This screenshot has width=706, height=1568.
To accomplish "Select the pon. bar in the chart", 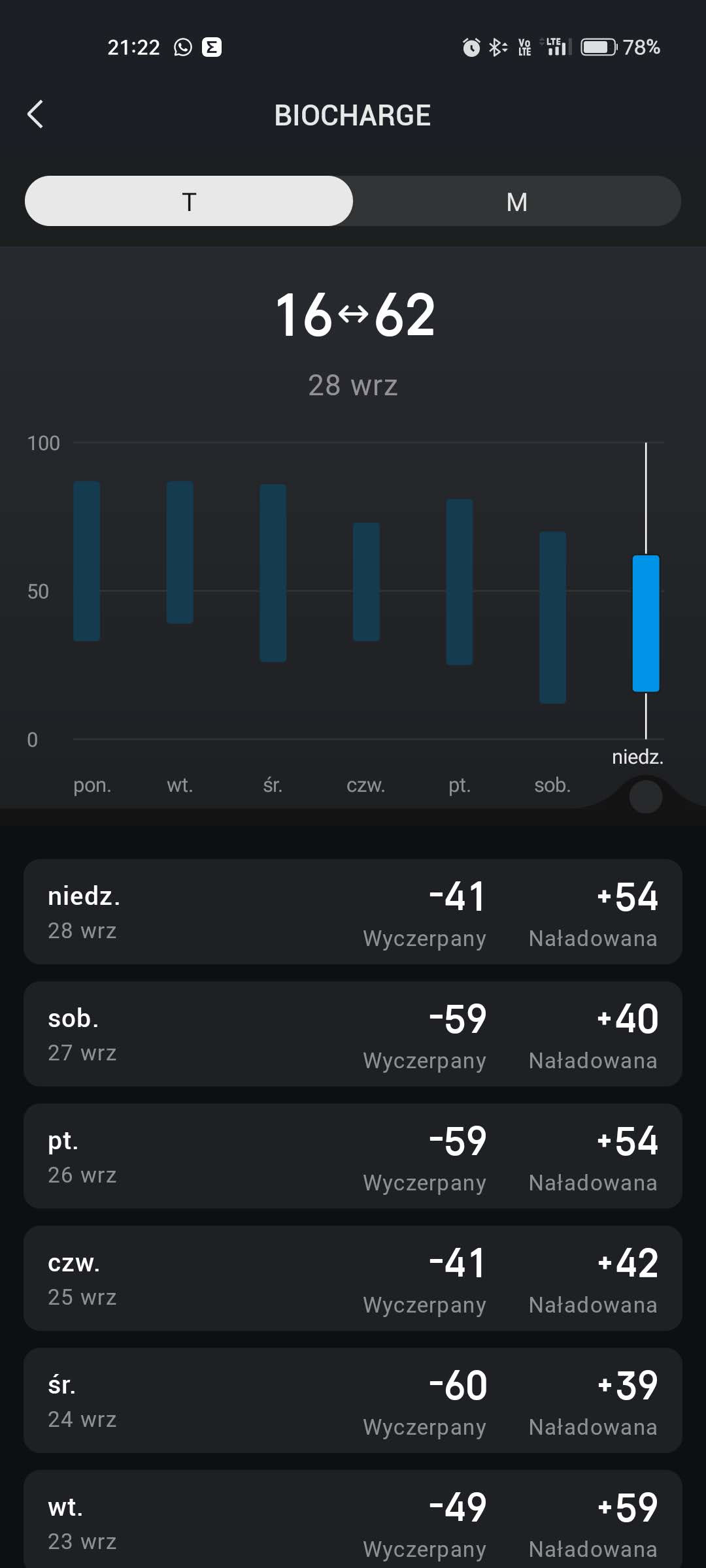I will (87, 561).
